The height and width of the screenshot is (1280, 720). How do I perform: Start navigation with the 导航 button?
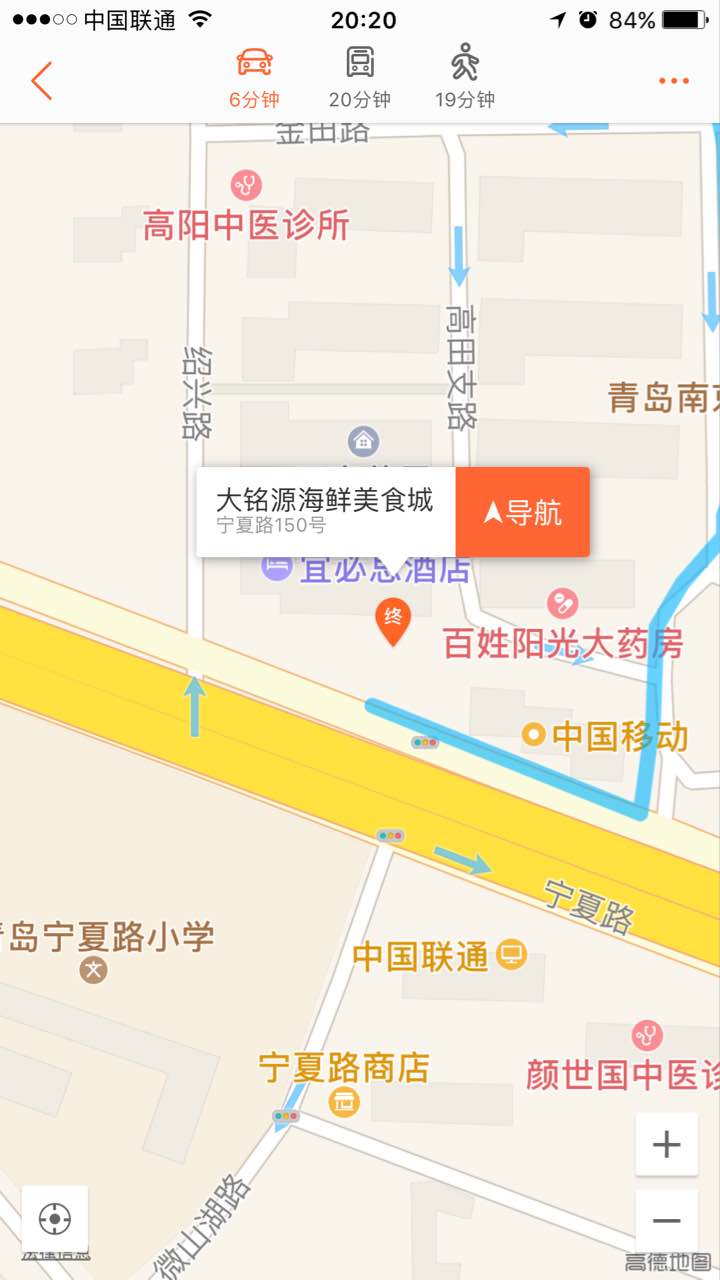[x=523, y=512]
